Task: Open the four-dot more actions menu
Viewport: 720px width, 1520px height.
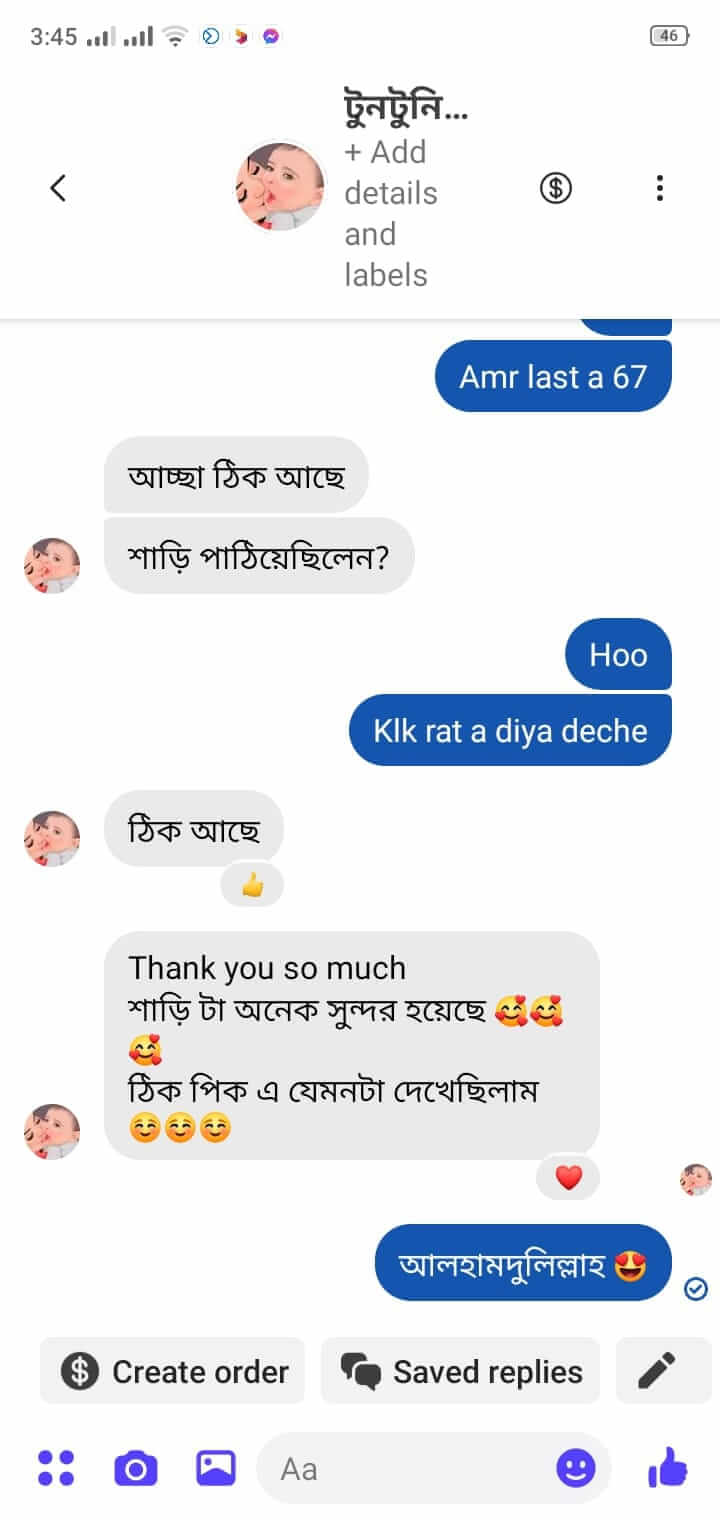Action: [x=56, y=1467]
